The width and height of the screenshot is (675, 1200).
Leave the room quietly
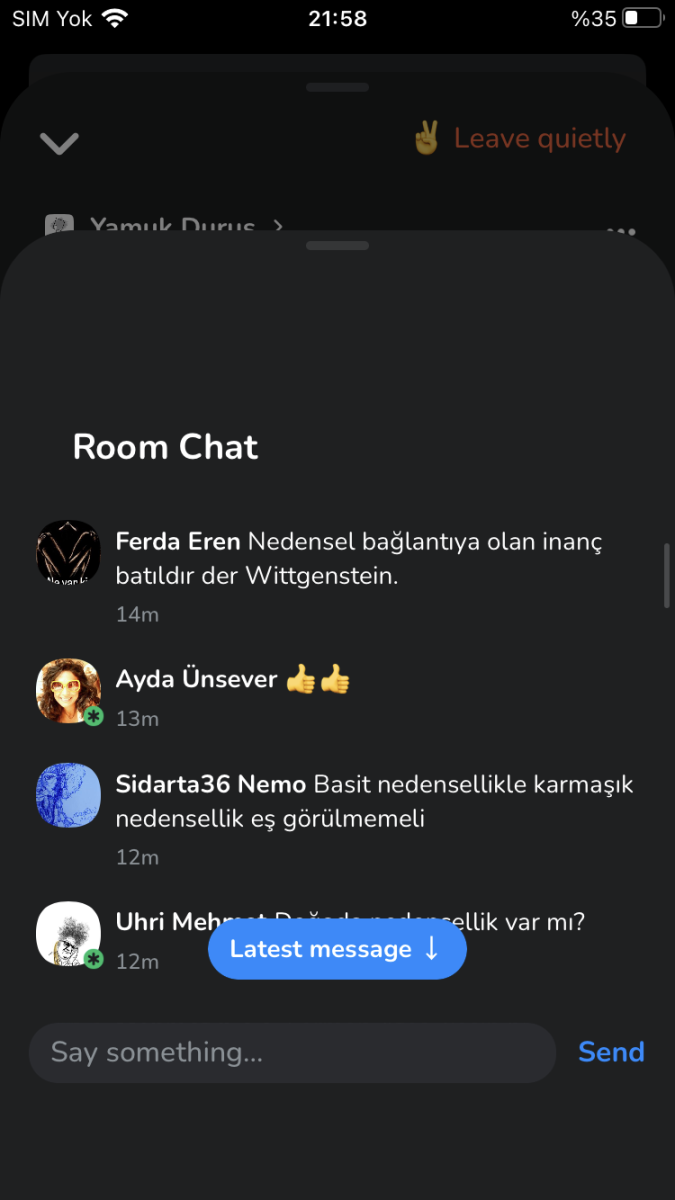click(520, 139)
